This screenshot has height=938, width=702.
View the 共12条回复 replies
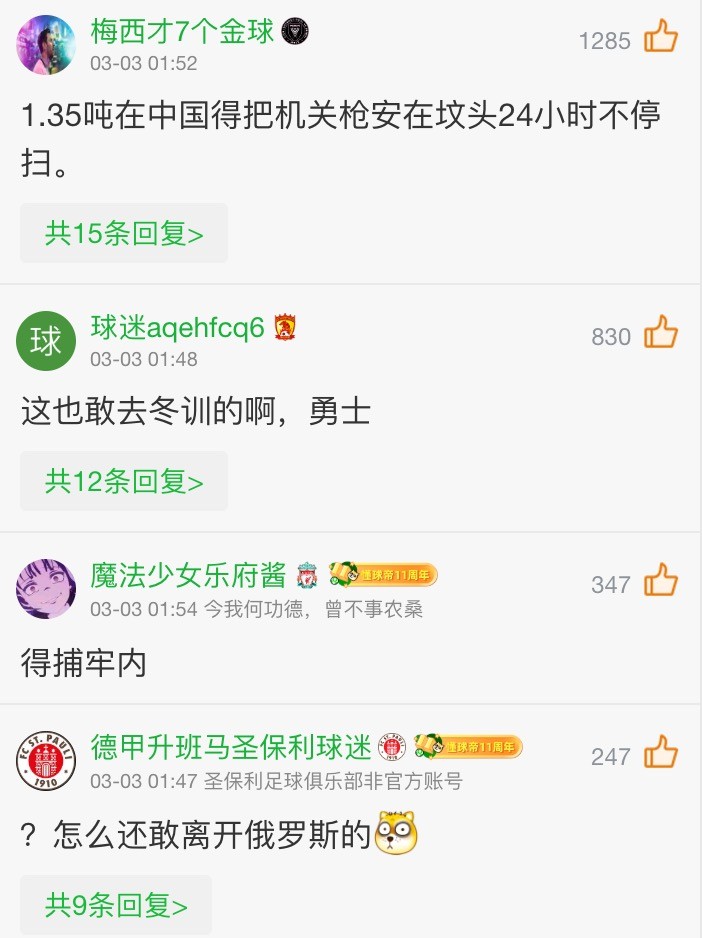pyautogui.click(x=124, y=482)
